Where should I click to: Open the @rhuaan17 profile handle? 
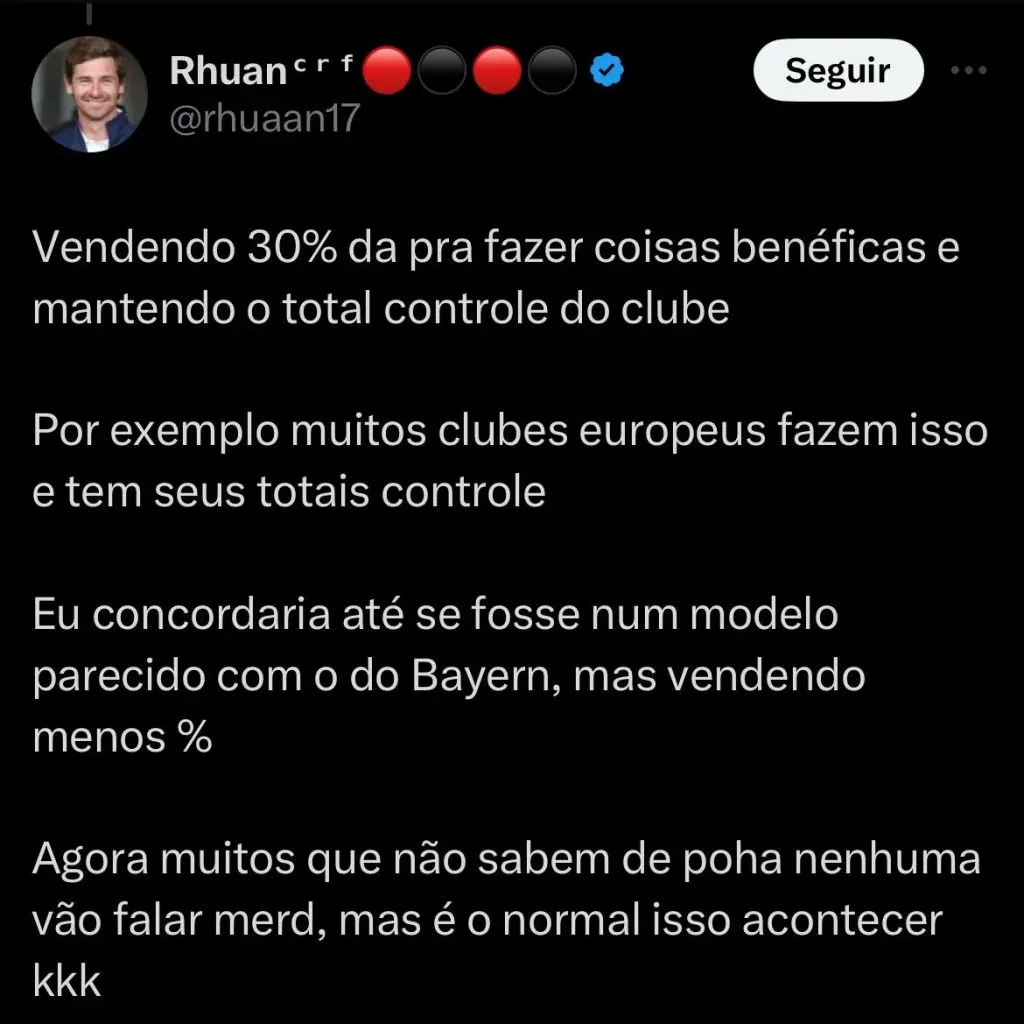click(265, 119)
